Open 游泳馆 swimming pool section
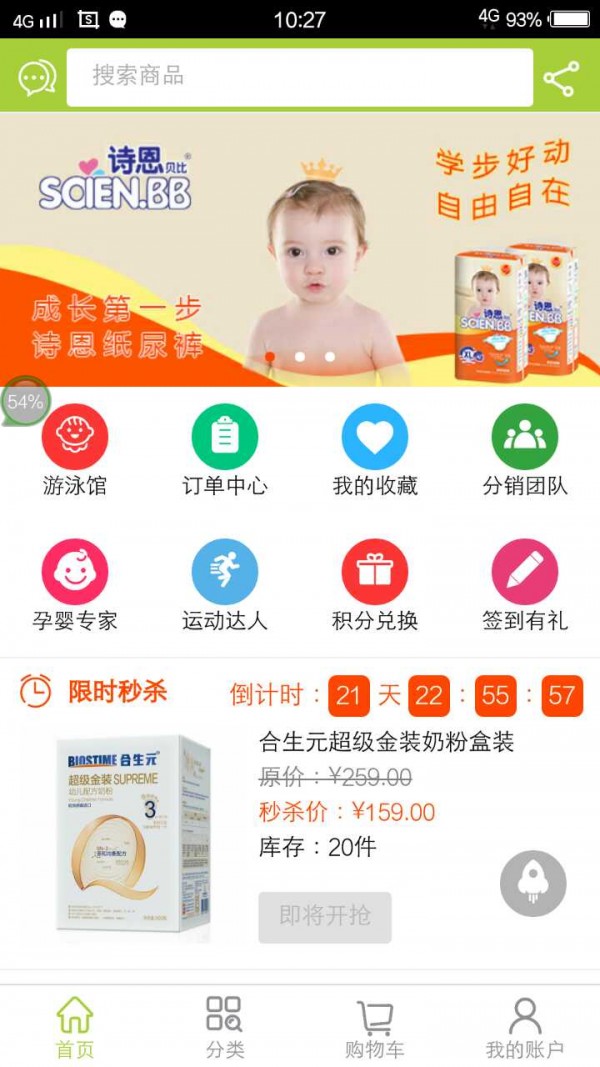600x1067 pixels. [x=74, y=450]
